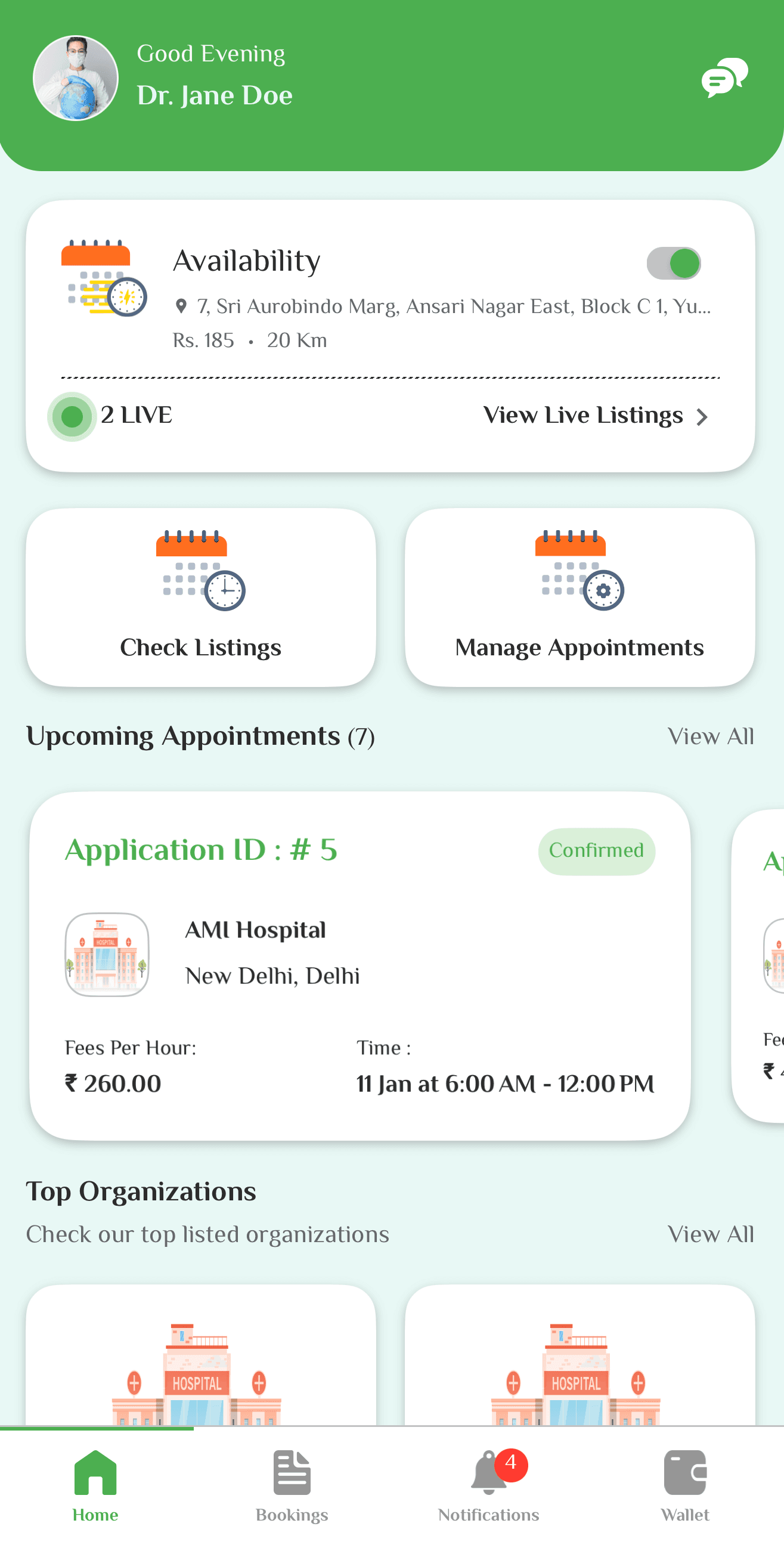This screenshot has height=1551, width=784.
Task: Open the Top Organizations View All link
Action: click(x=711, y=1234)
